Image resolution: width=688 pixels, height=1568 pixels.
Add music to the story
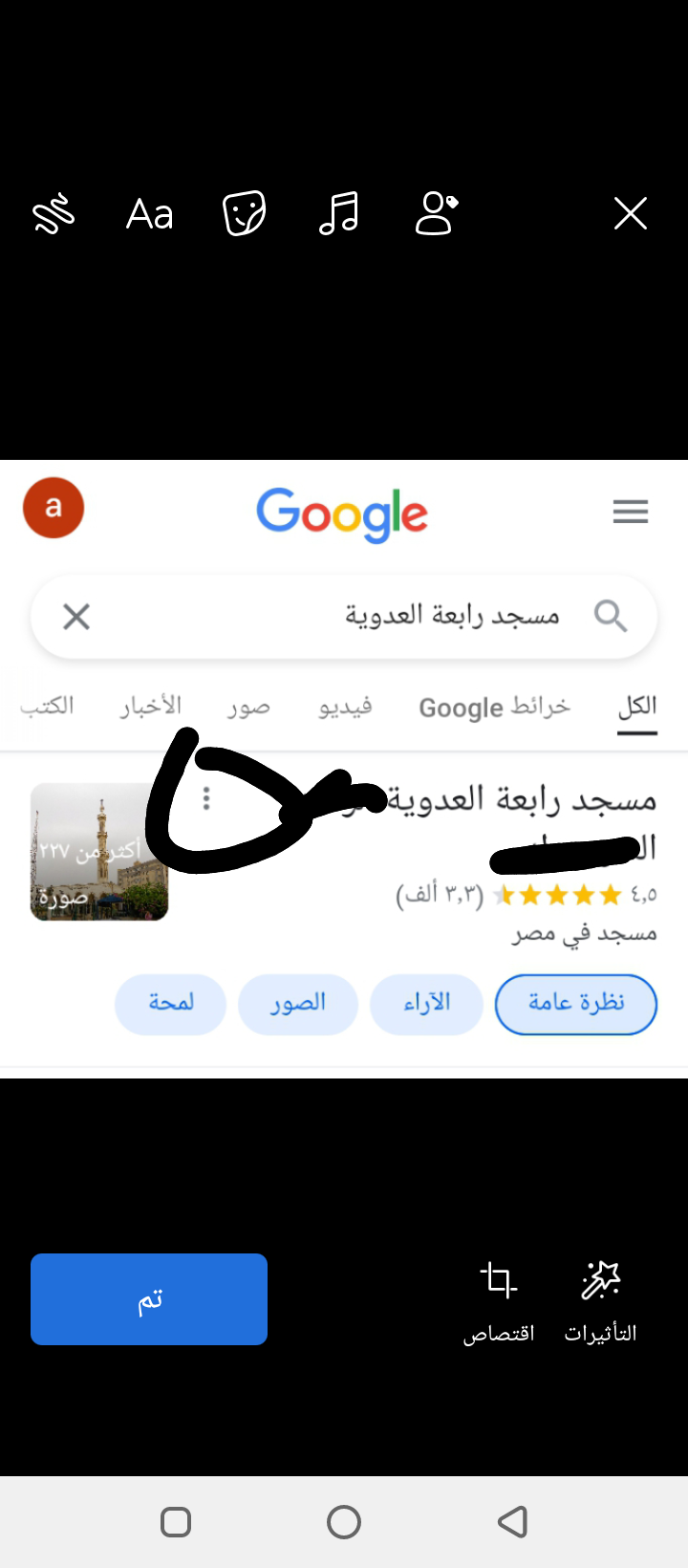click(x=339, y=213)
